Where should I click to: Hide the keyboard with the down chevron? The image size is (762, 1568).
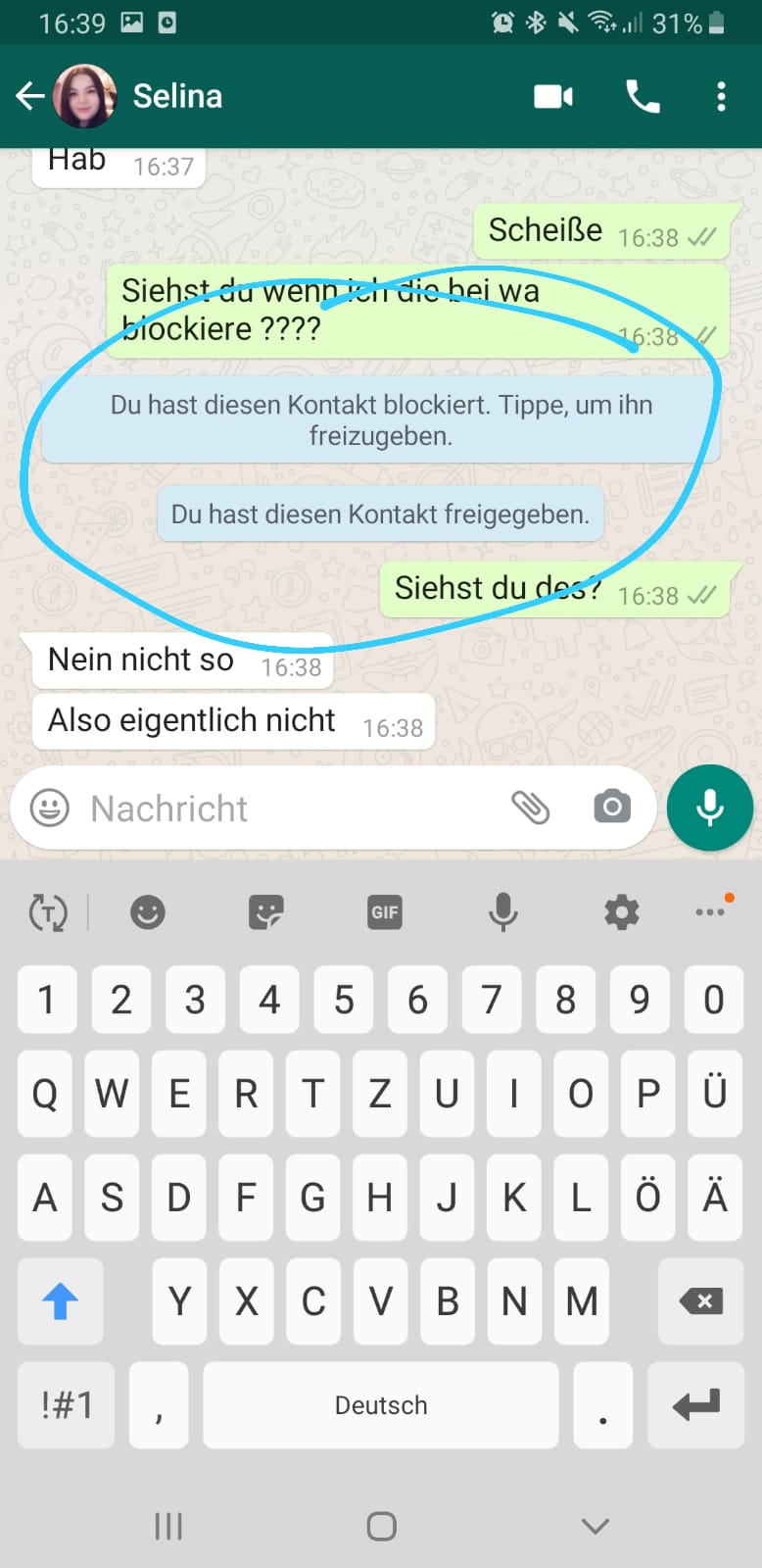(x=595, y=1526)
